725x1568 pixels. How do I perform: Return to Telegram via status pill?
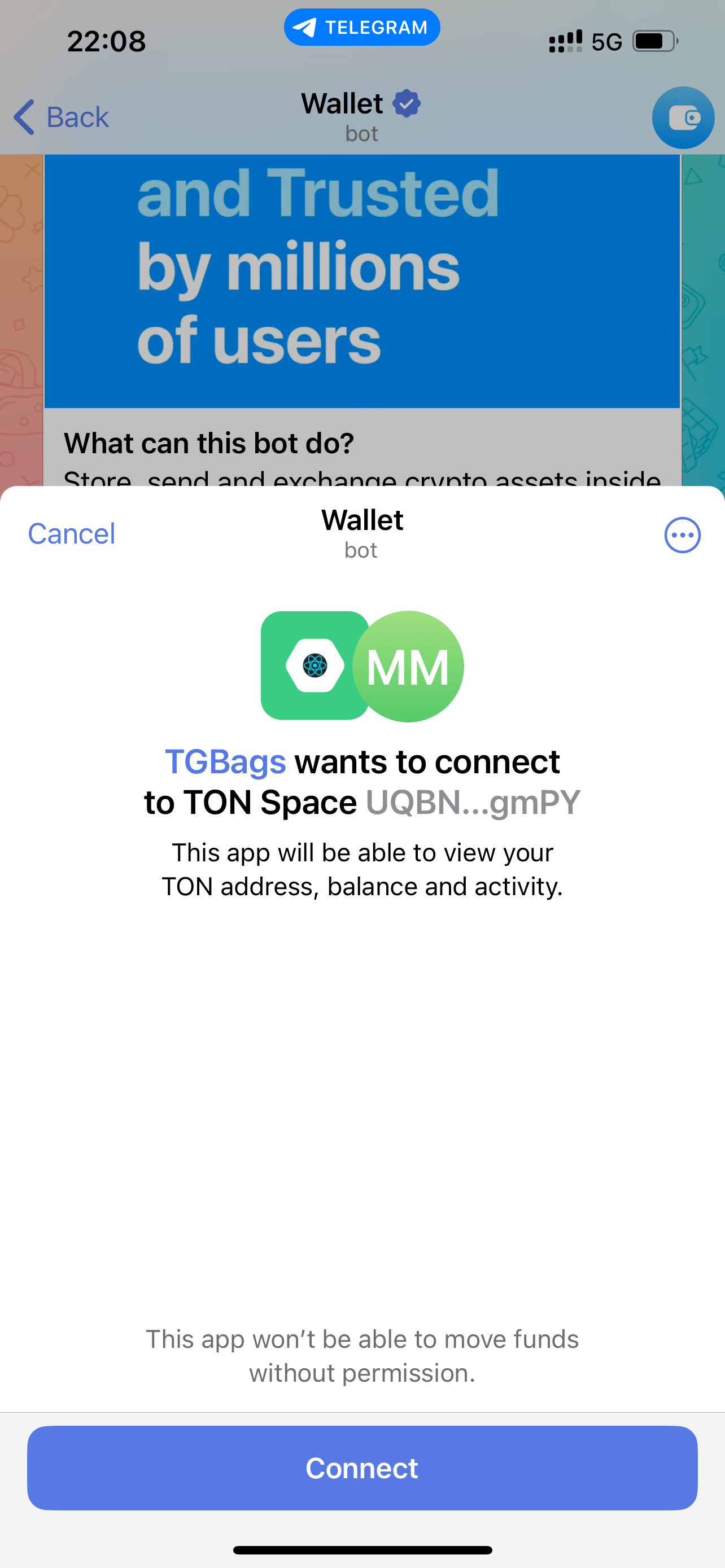(x=362, y=28)
